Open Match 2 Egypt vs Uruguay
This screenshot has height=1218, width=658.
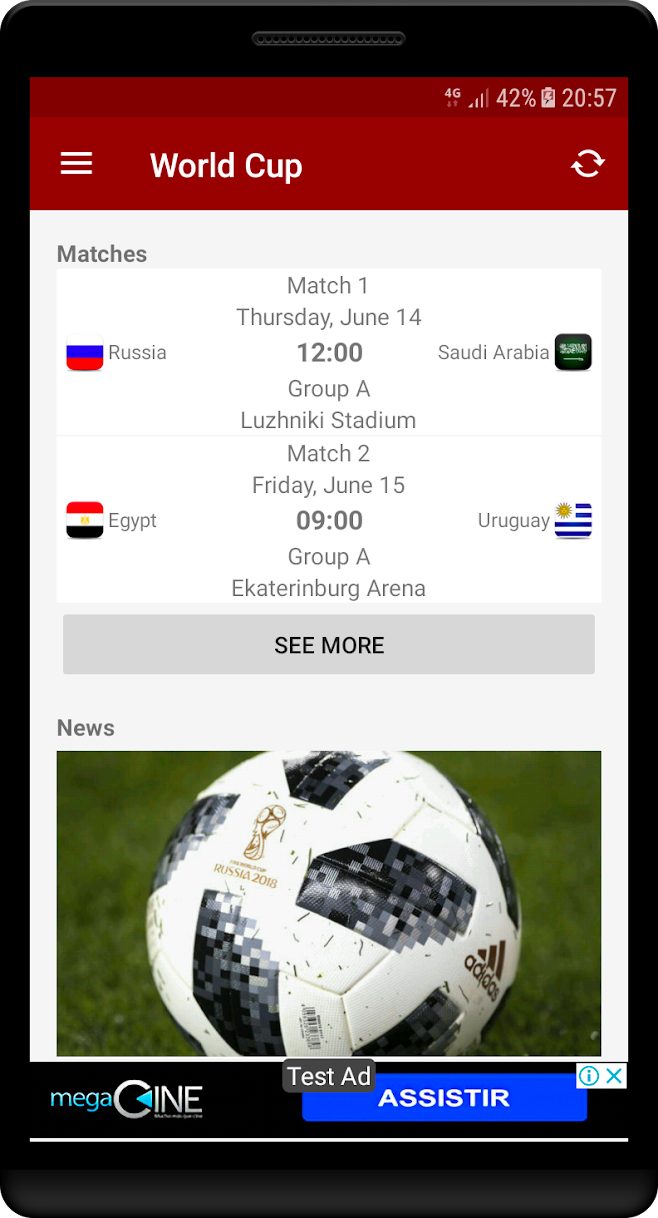tap(328, 520)
